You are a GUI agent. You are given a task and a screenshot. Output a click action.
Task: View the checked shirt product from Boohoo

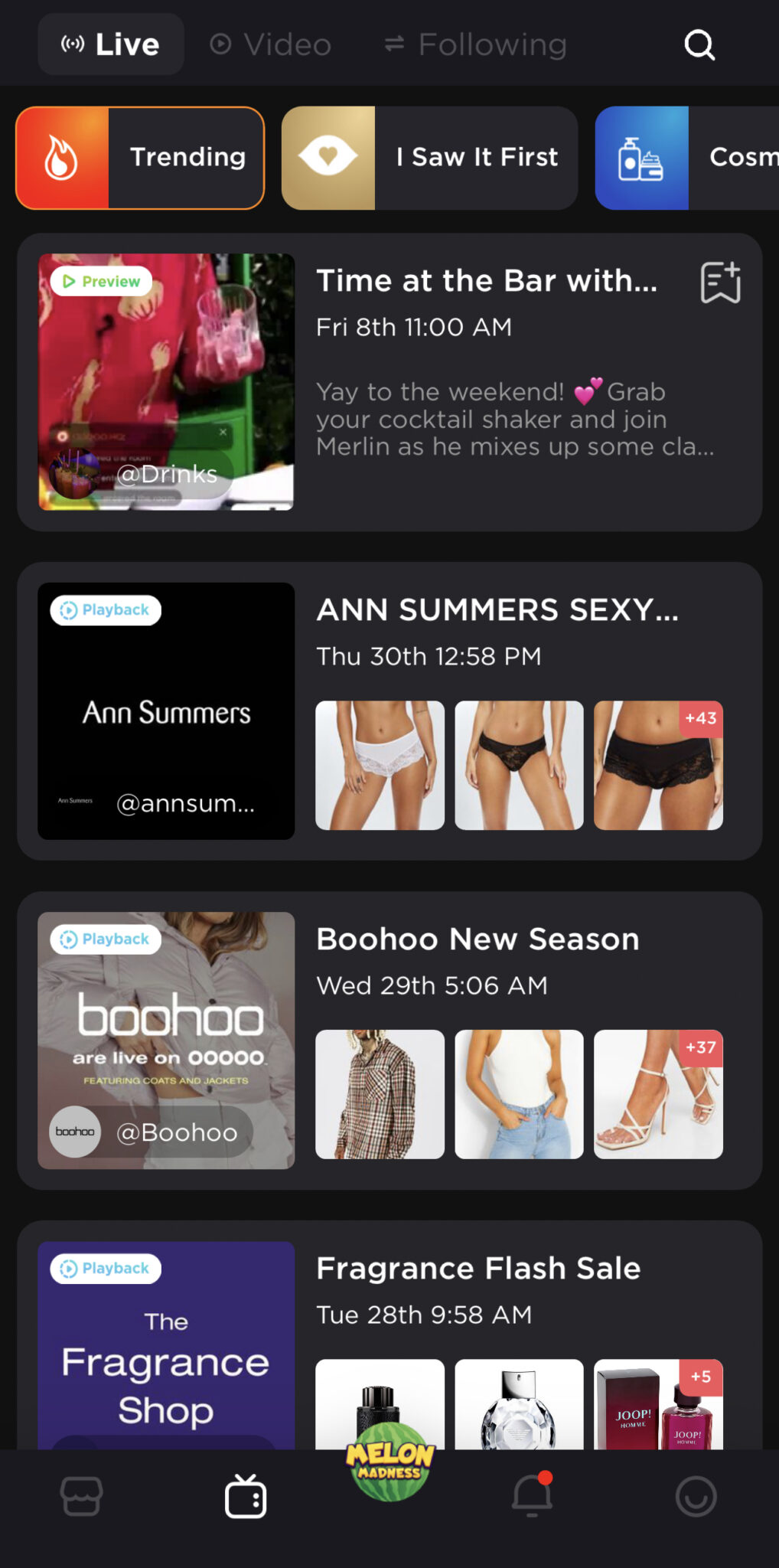coord(380,1094)
